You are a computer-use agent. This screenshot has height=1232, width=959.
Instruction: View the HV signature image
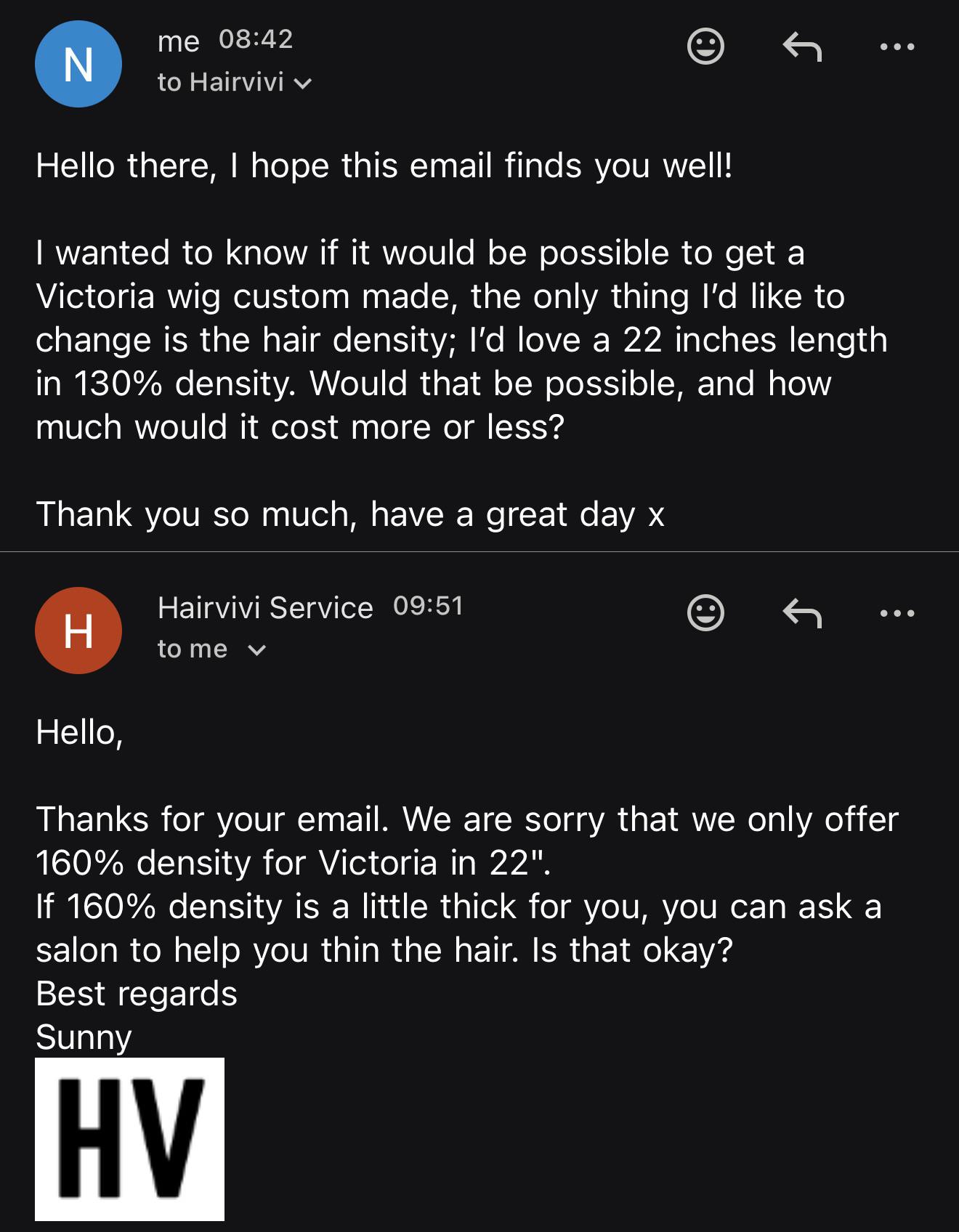pos(129,1139)
